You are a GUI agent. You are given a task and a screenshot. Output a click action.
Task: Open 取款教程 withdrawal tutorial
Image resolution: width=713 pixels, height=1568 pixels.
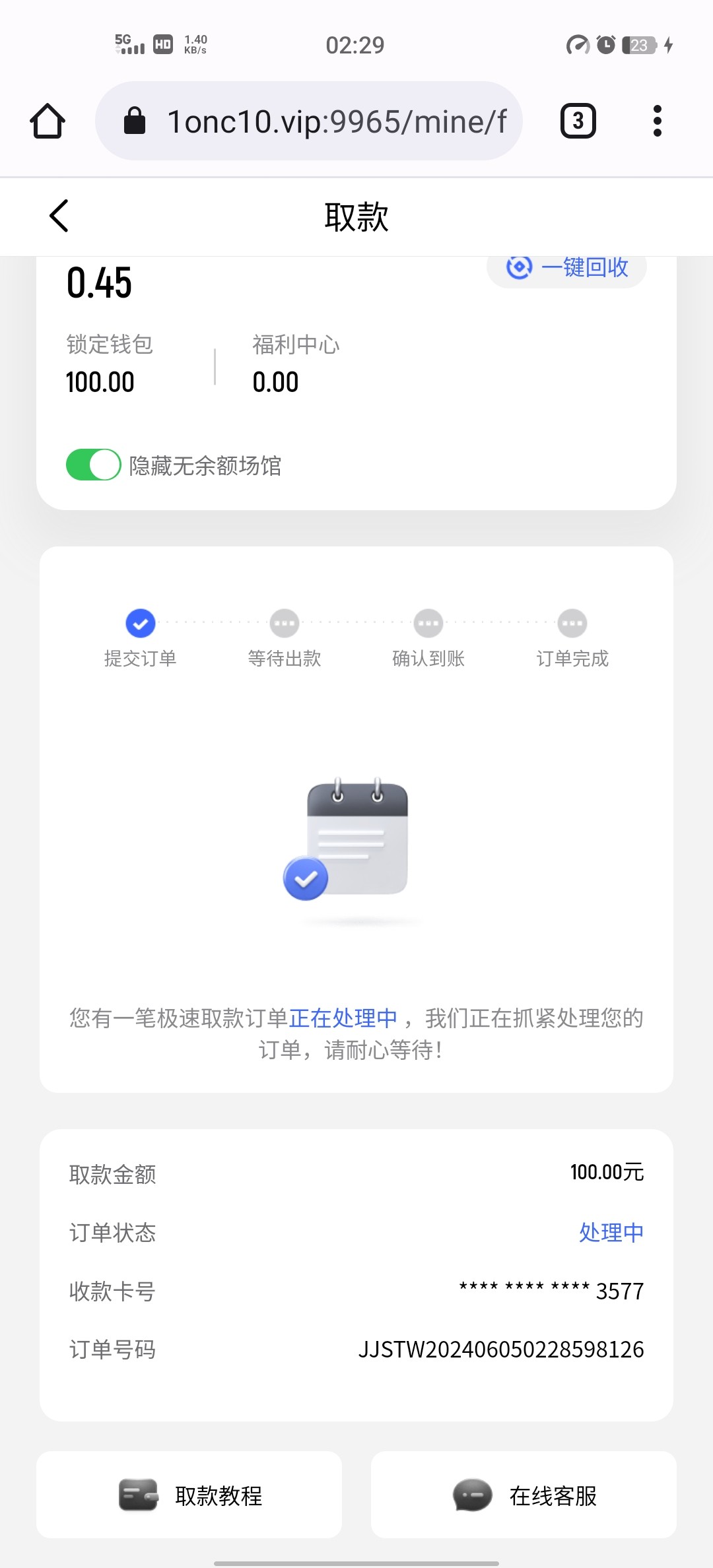click(x=189, y=1495)
